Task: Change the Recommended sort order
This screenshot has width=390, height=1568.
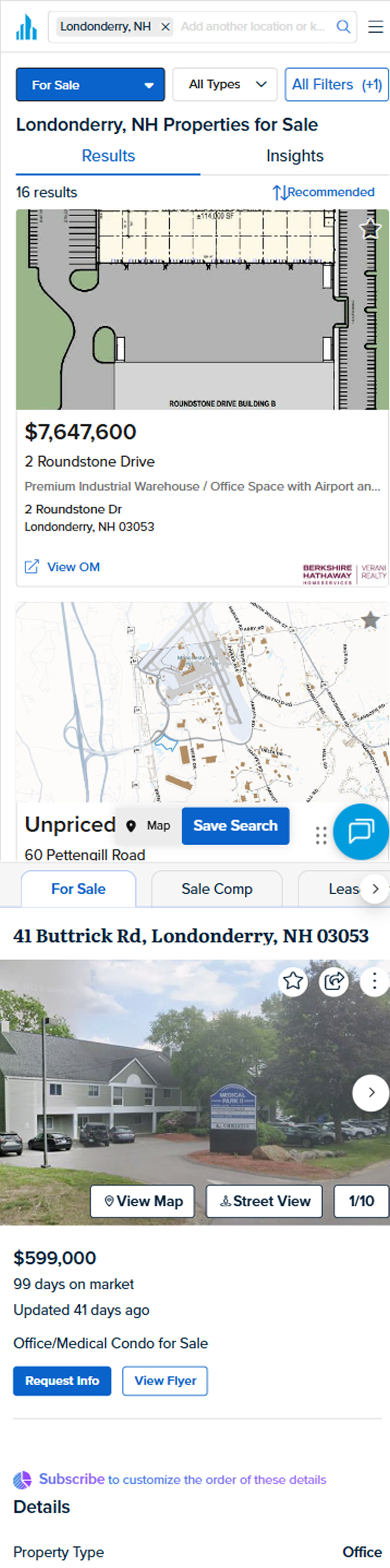Action: [324, 193]
